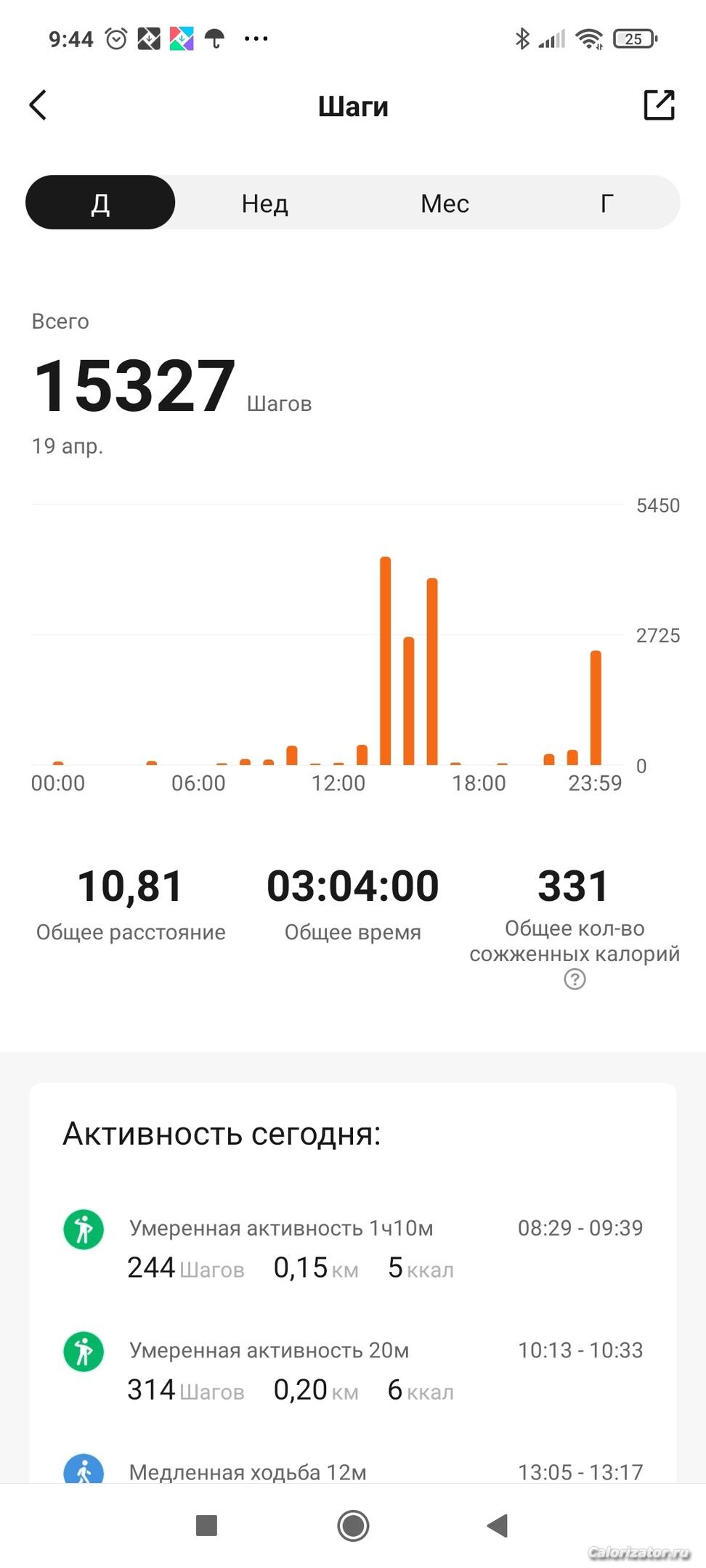
Task: Switch to the Мес monthly view
Action: pyautogui.click(x=445, y=203)
